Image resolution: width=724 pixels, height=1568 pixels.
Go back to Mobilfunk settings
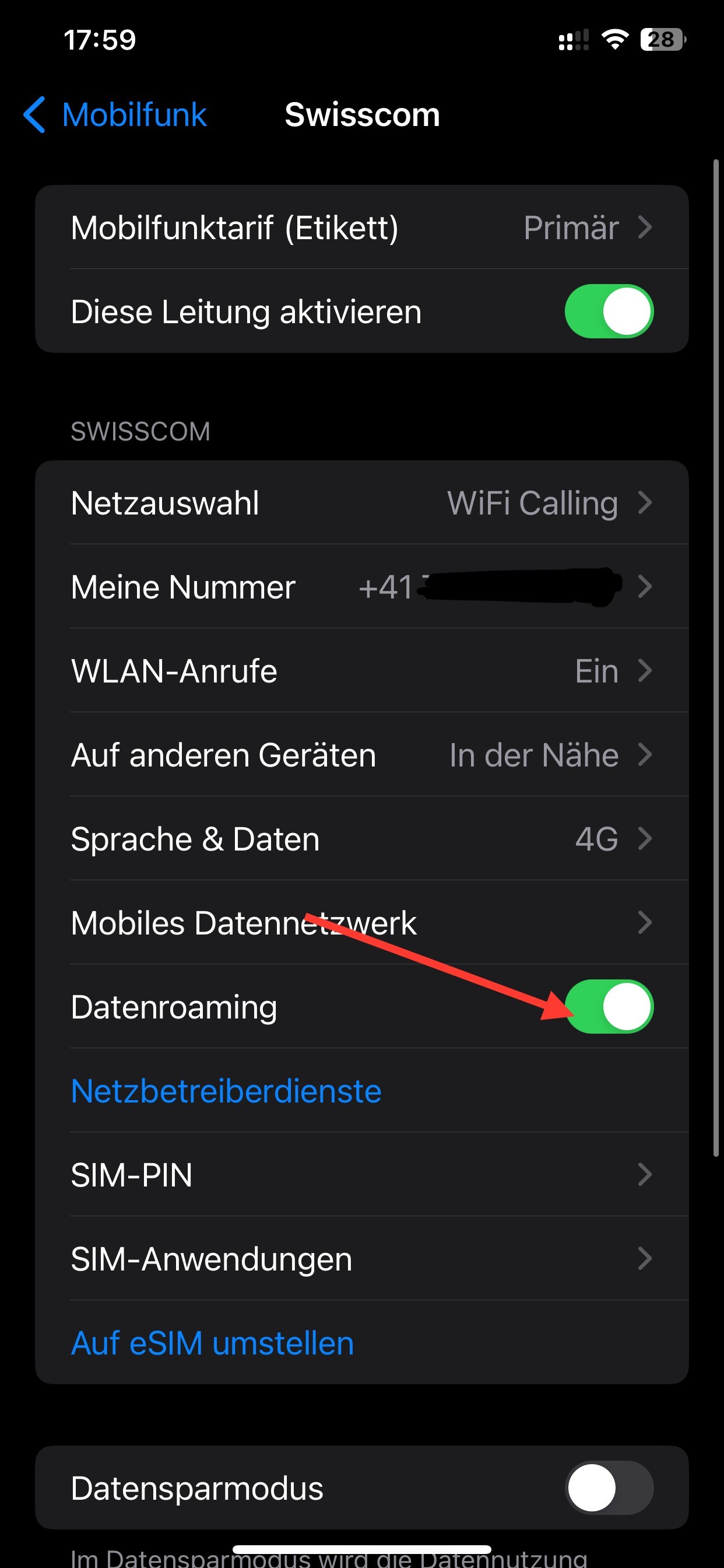pyautogui.click(x=115, y=115)
